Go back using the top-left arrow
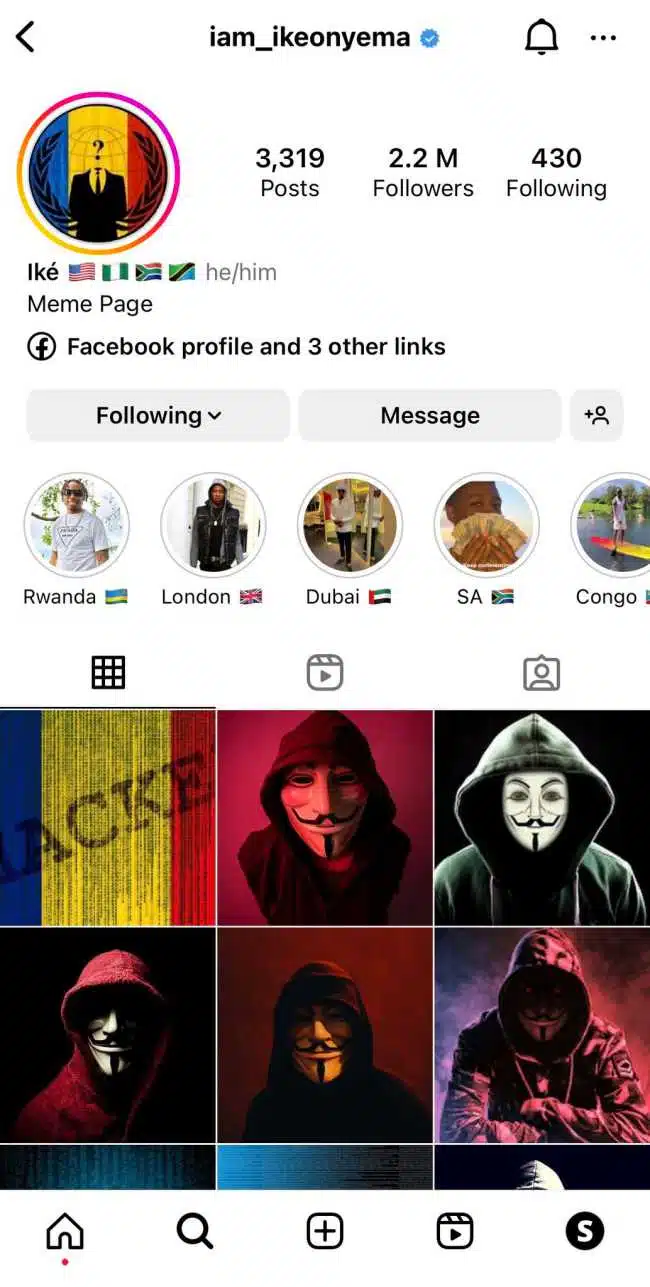 pos(25,38)
